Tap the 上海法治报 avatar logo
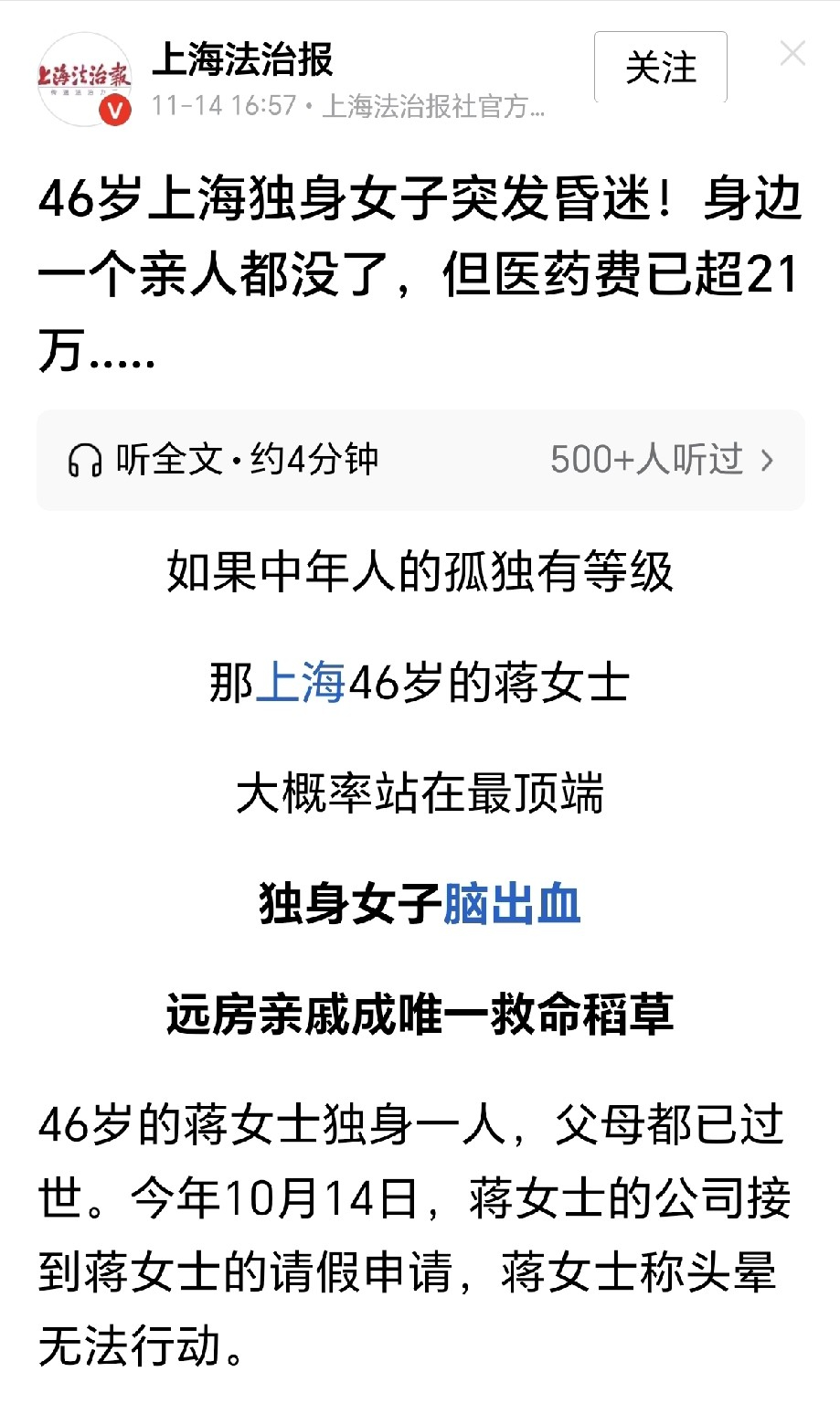Viewport: 840px width, 1404px height. pyautogui.click(x=85, y=76)
